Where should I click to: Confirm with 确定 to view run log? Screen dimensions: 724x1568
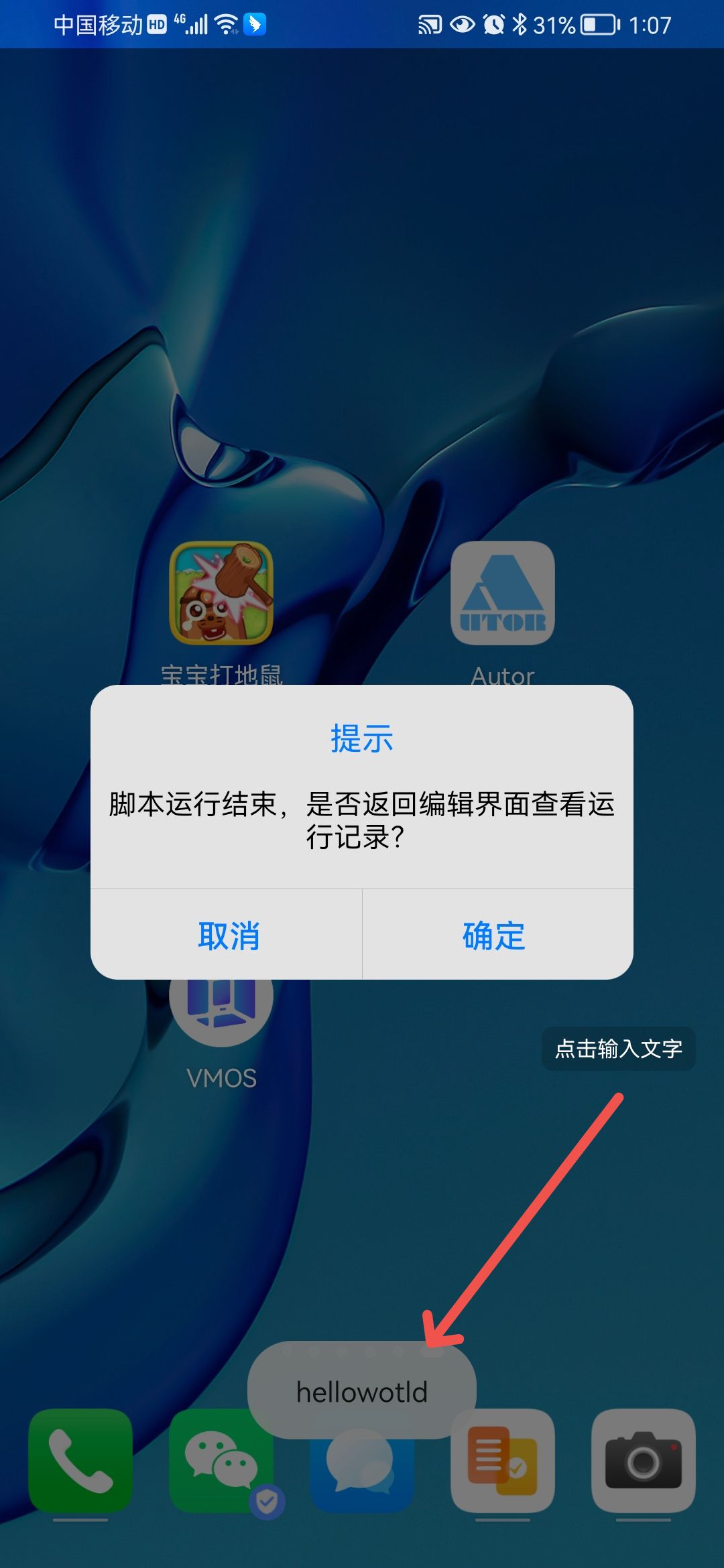point(495,935)
